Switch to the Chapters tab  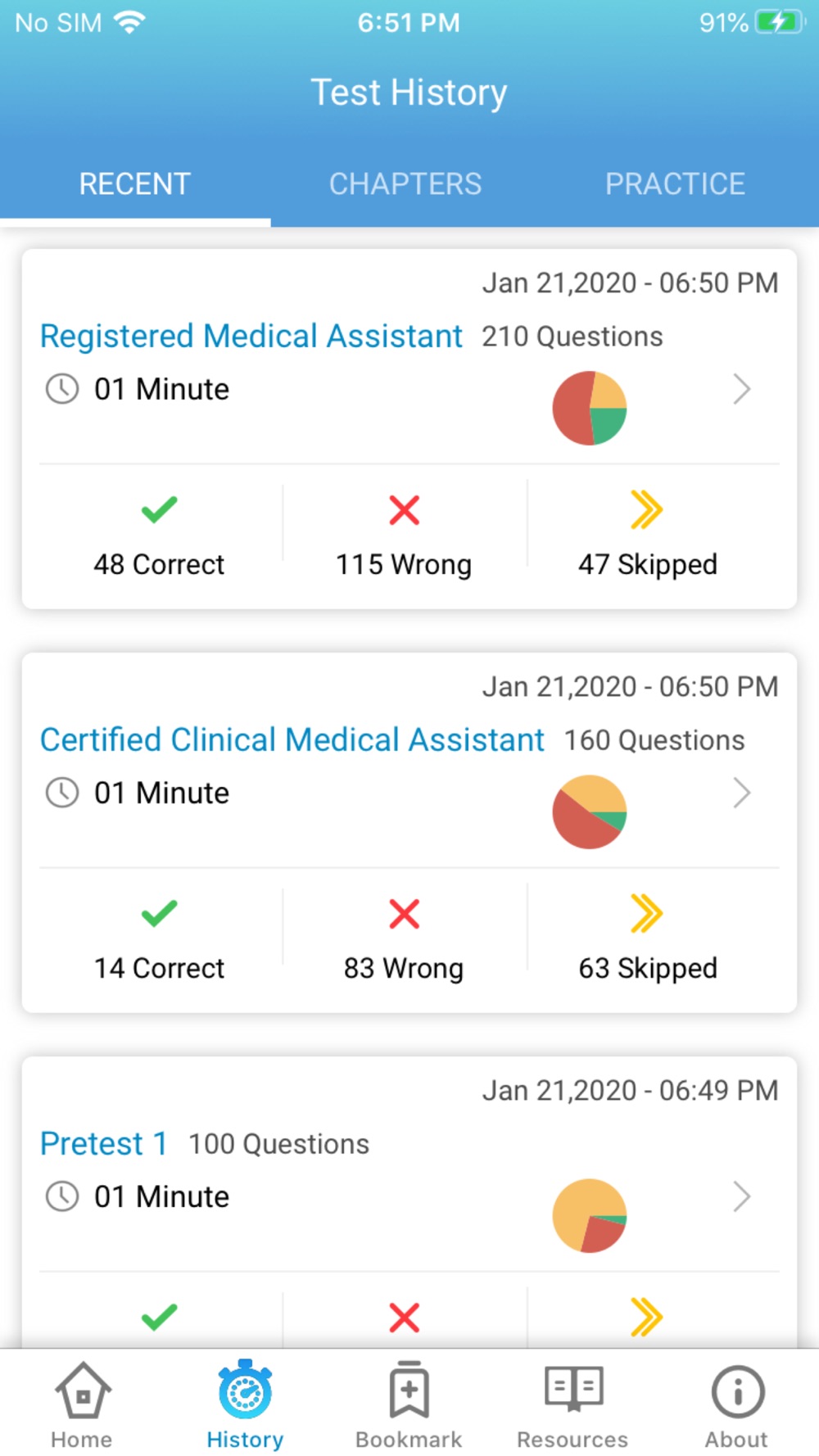click(405, 184)
